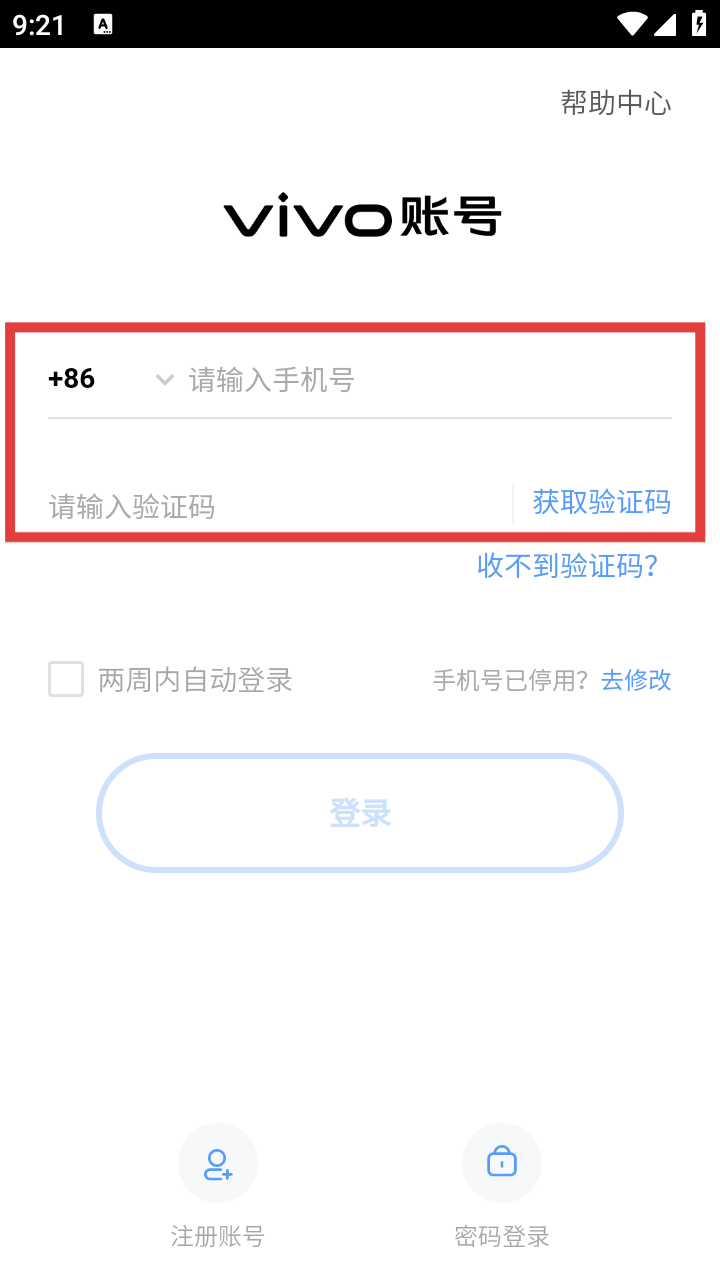
Task: Switch to 密码登录 password login
Action: pos(502,1186)
